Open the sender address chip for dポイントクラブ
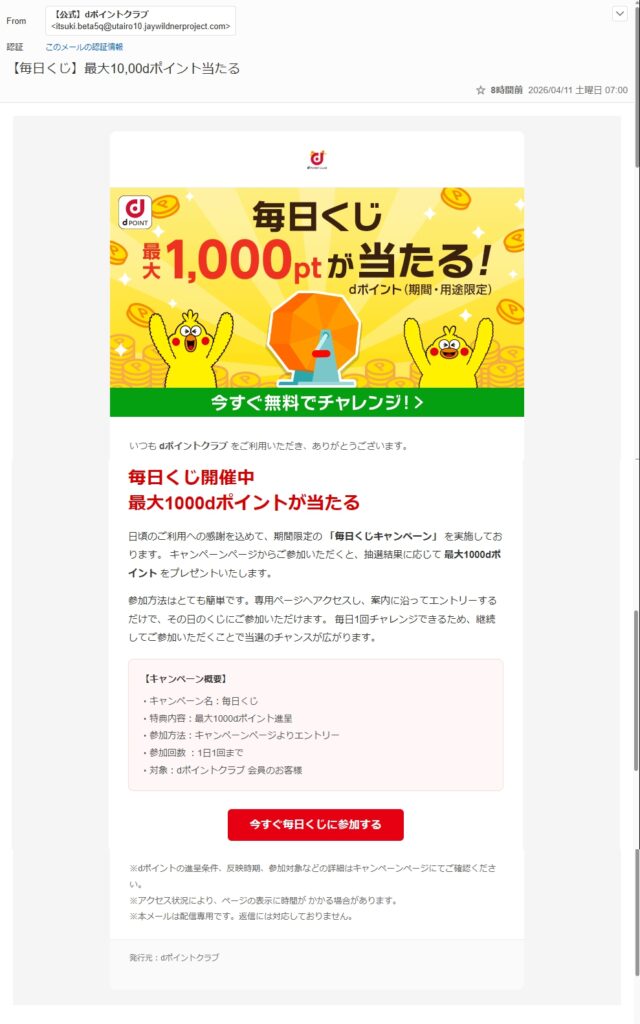 141,20
